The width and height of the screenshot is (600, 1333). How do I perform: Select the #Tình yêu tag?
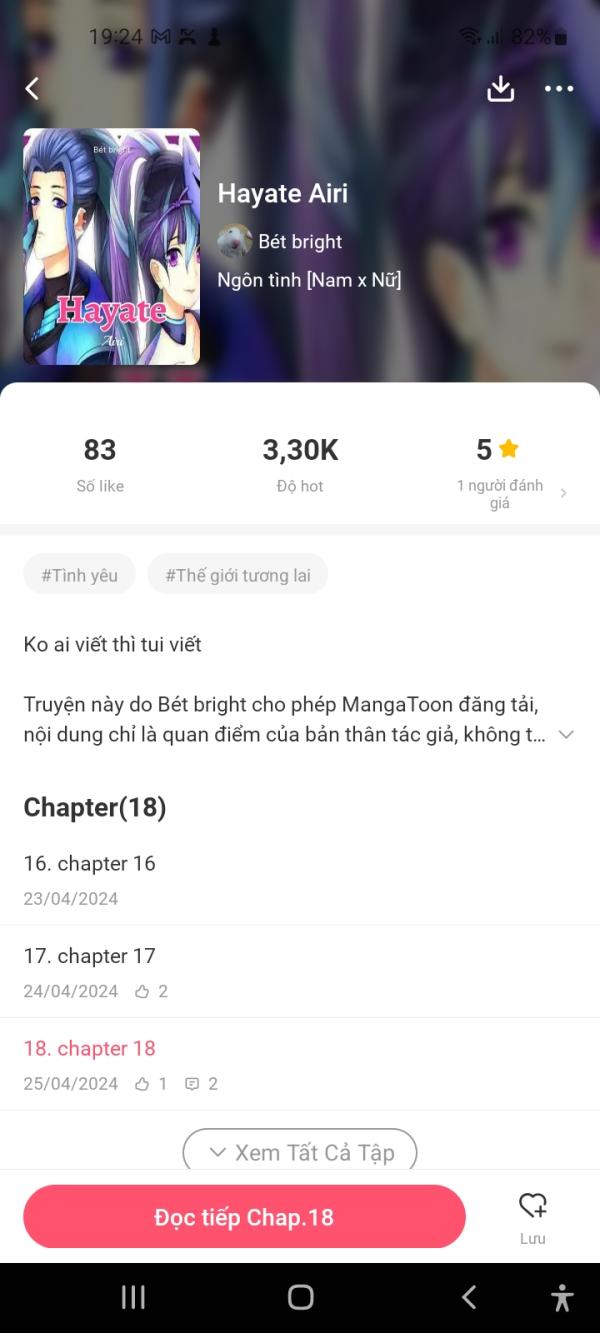79,575
